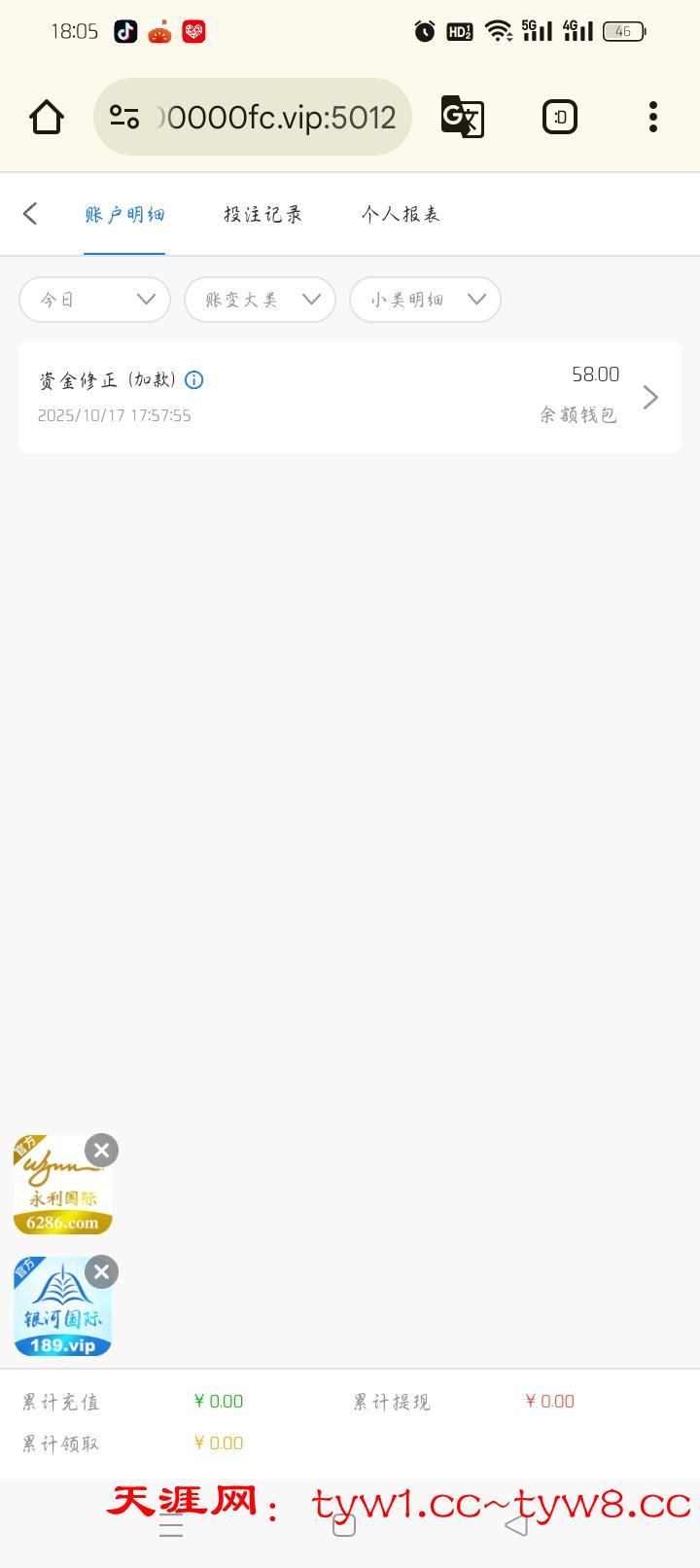This screenshot has width=700, height=1568.
Task: Open the 资金修正 (加款) transaction row
Action: [x=349, y=397]
